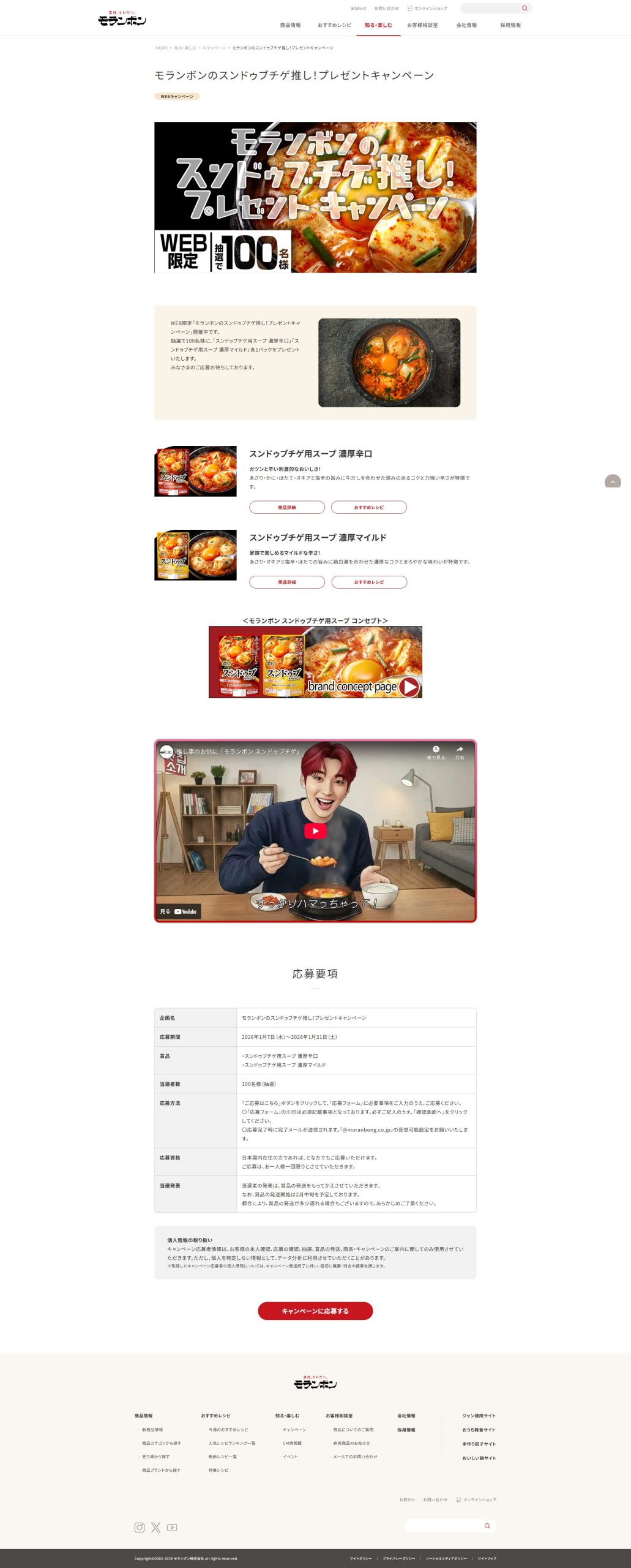Tap the キャンペーンに応募する button
The height and width of the screenshot is (1568, 631).
click(315, 1311)
